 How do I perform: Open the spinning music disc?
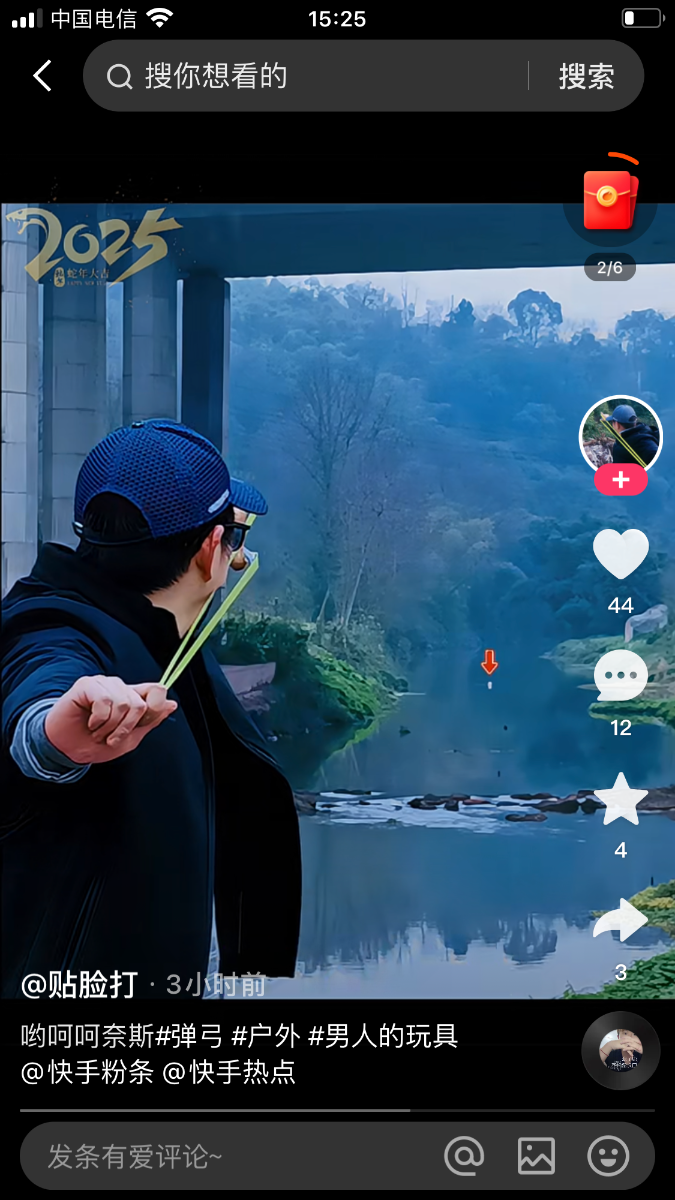pyautogui.click(x=621, y=1050)
